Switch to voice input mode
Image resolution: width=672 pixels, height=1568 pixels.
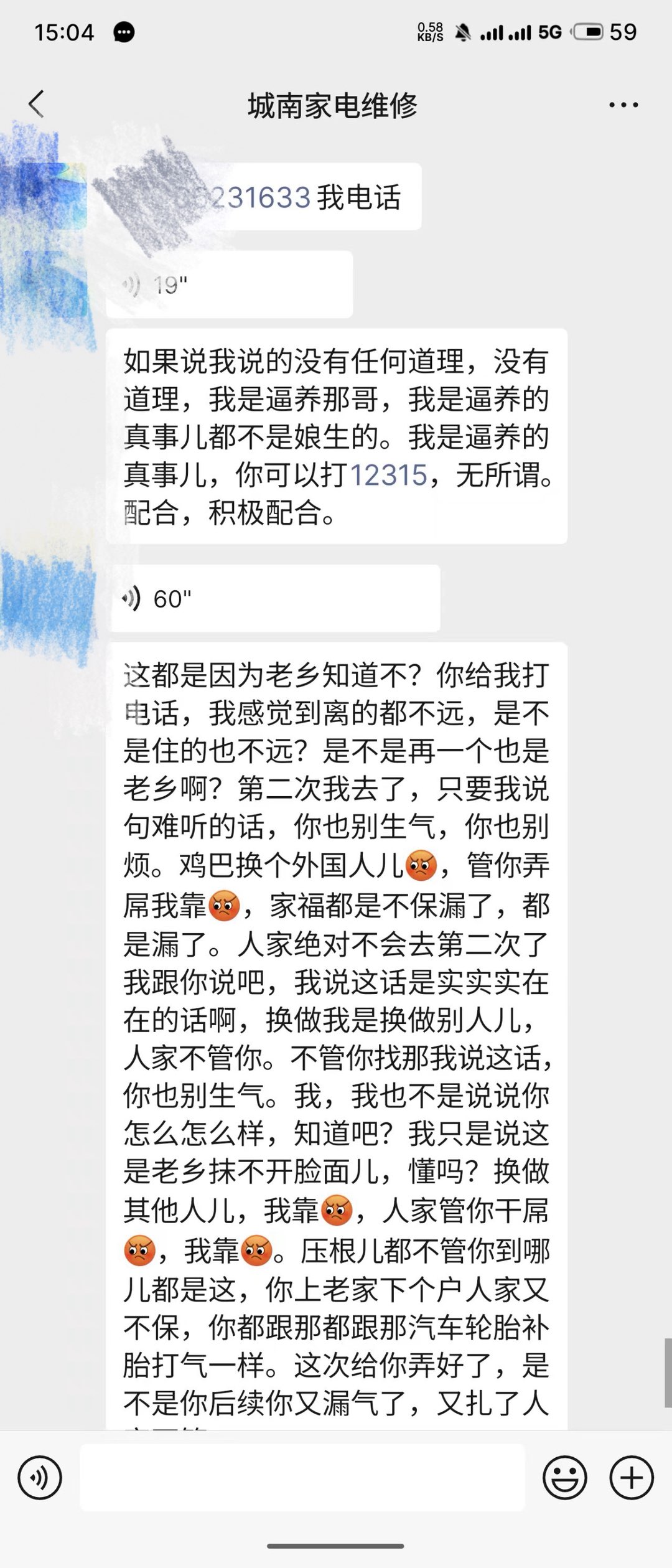(x=40, y=1478)
